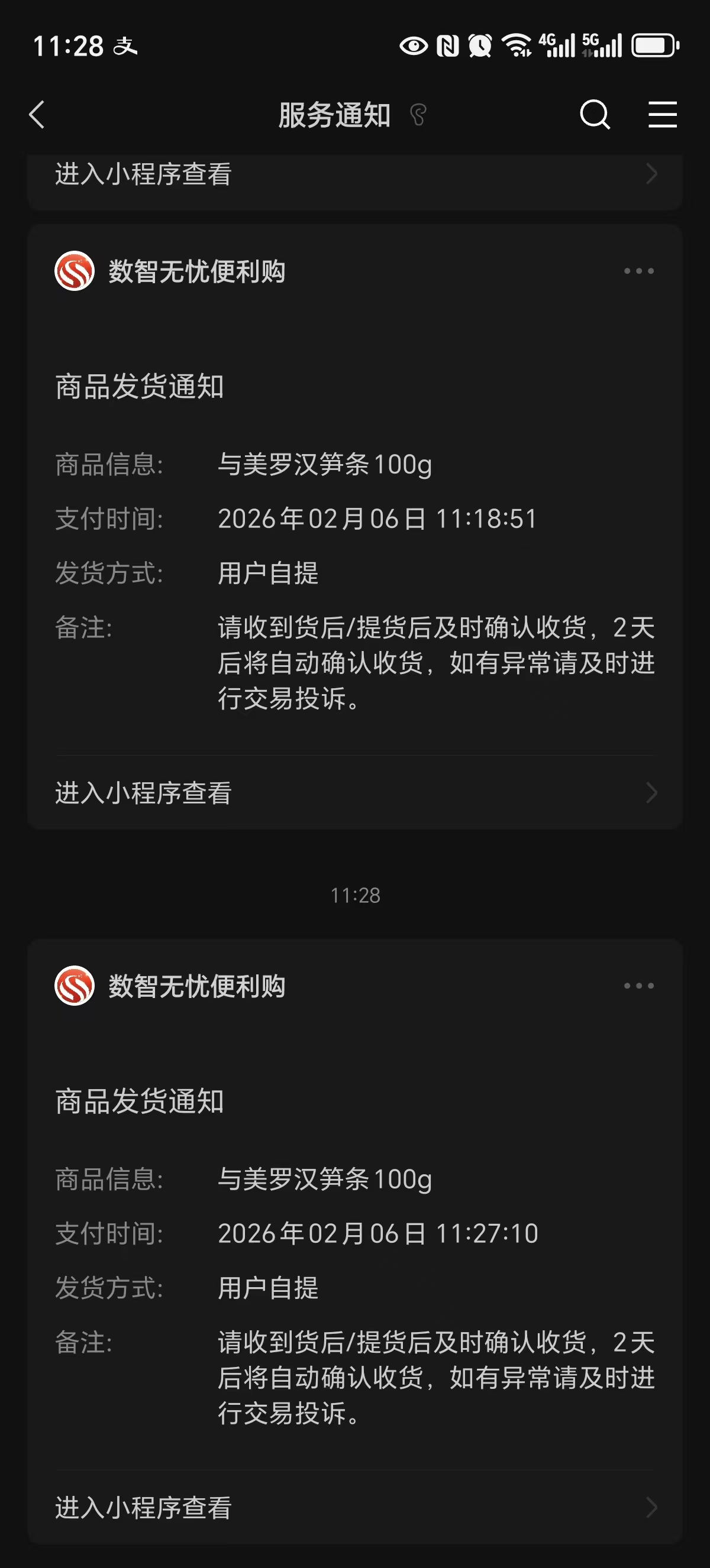Expand the bottom 进入小程序查看 chevron
710x1568 pixels.
click(x=651, y=1508)
